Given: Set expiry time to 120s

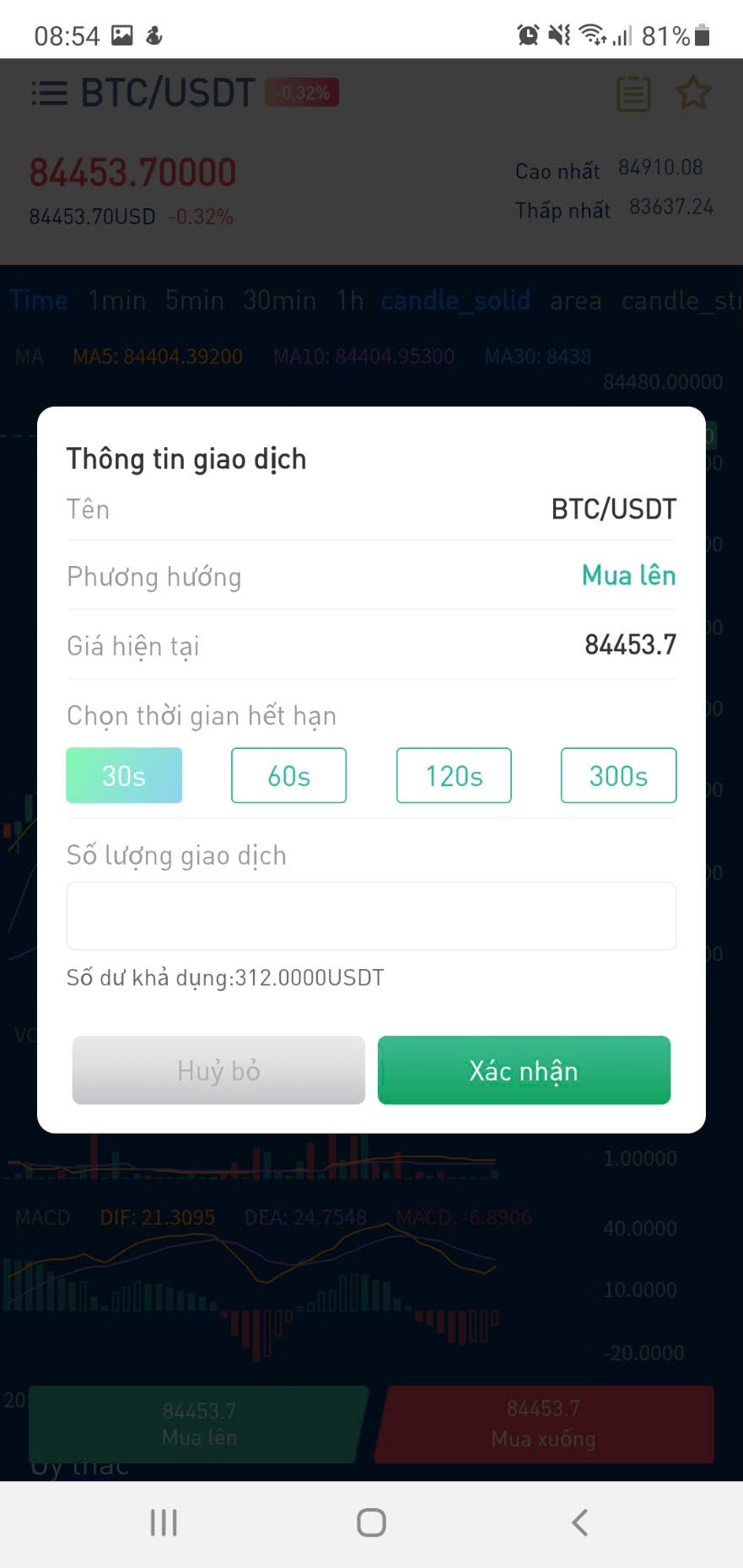Looking at the screenshot, I should point(454,775).
